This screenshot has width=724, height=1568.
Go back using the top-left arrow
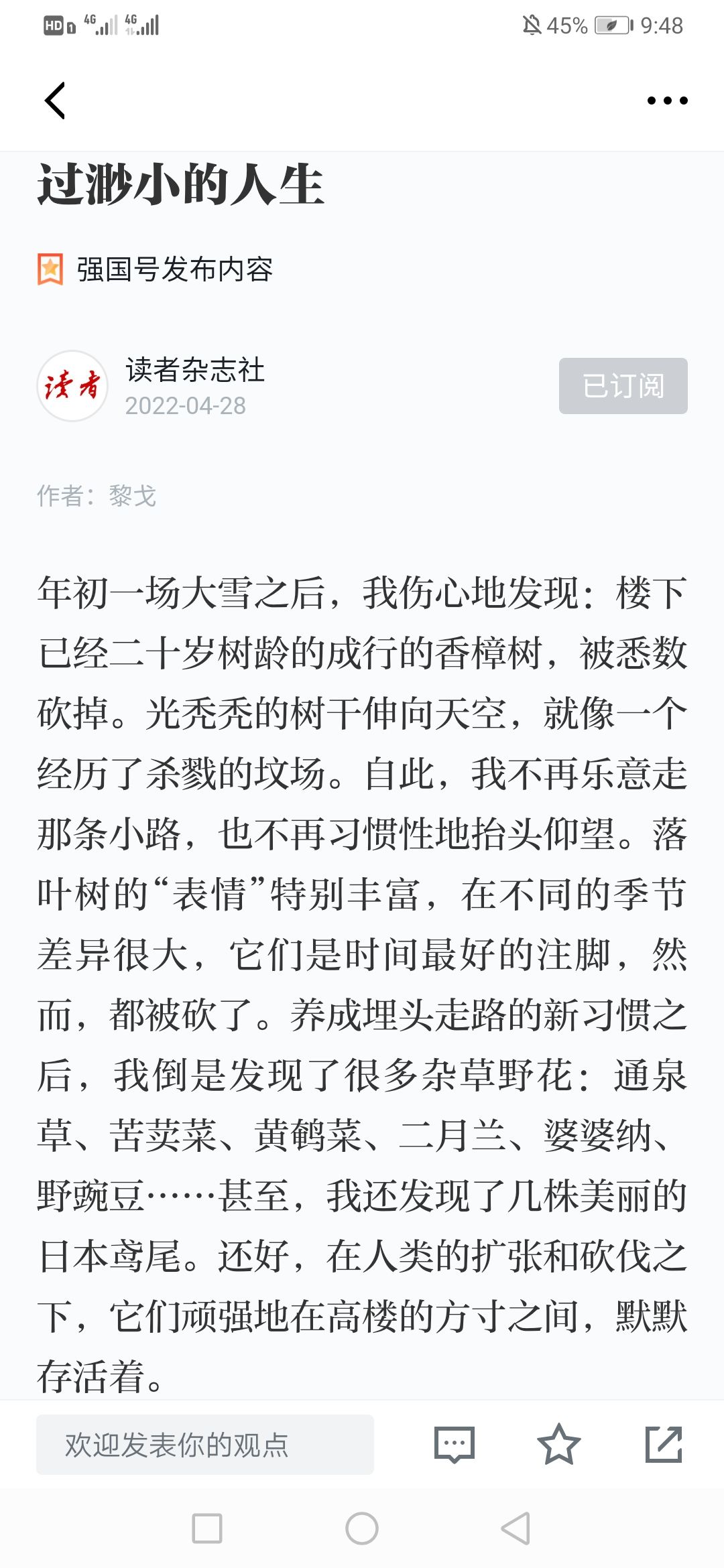coord(55,101)
